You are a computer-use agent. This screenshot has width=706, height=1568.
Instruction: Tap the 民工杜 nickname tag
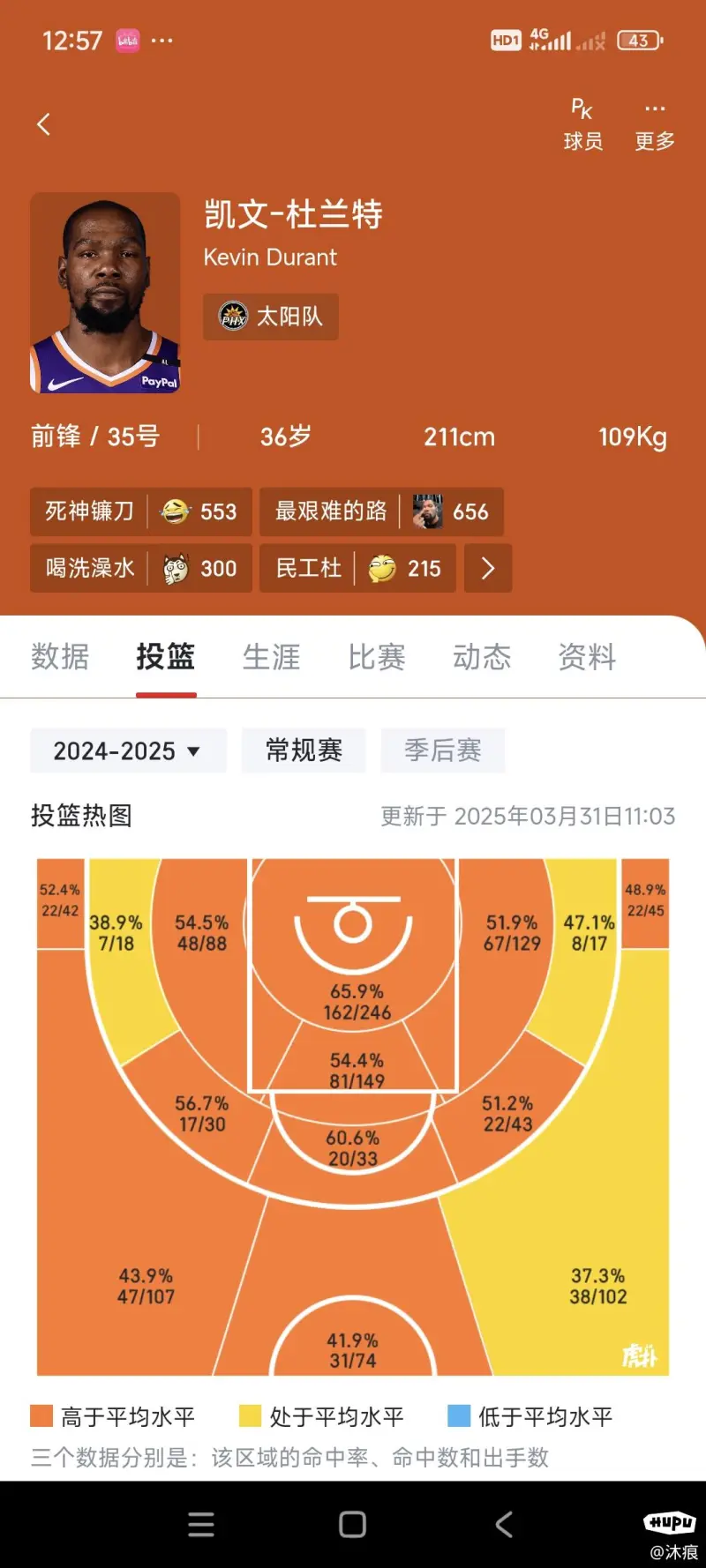click(x=357, y=568)
